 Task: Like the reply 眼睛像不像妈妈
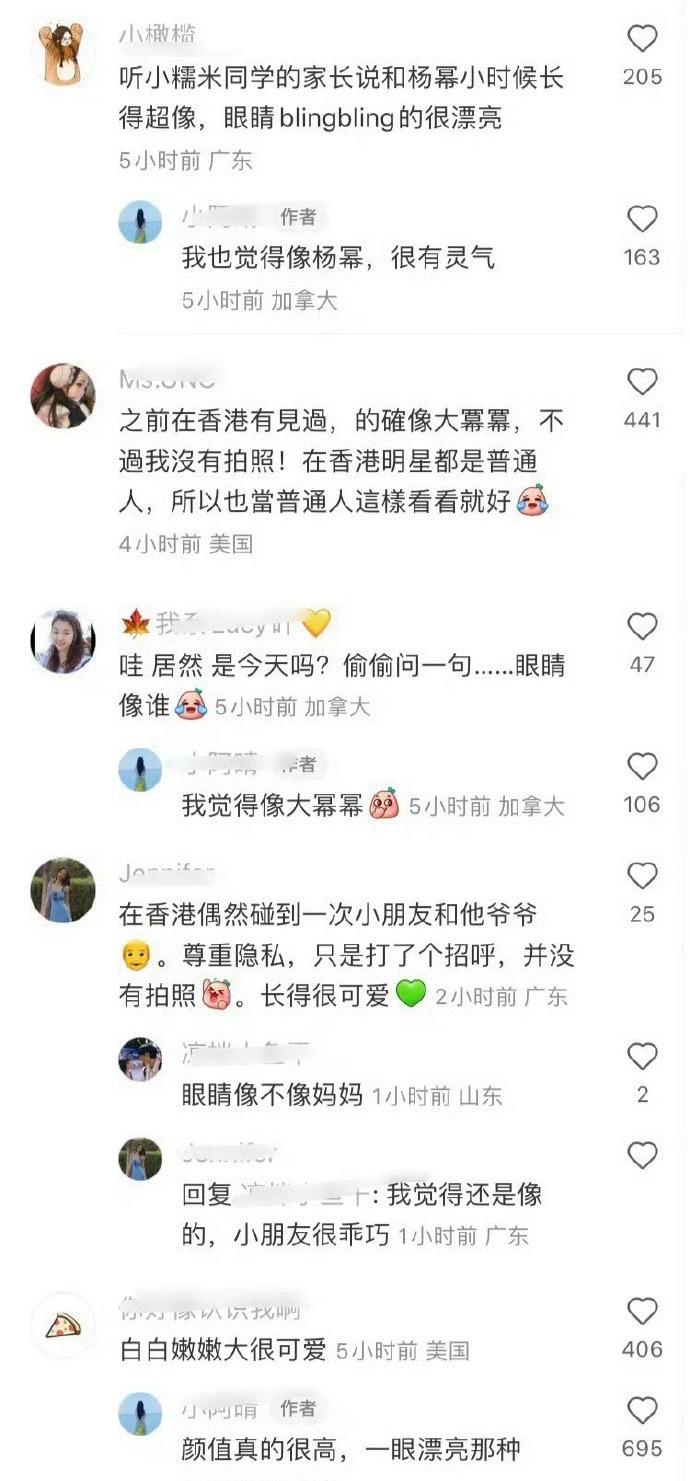click(641, 1057)
